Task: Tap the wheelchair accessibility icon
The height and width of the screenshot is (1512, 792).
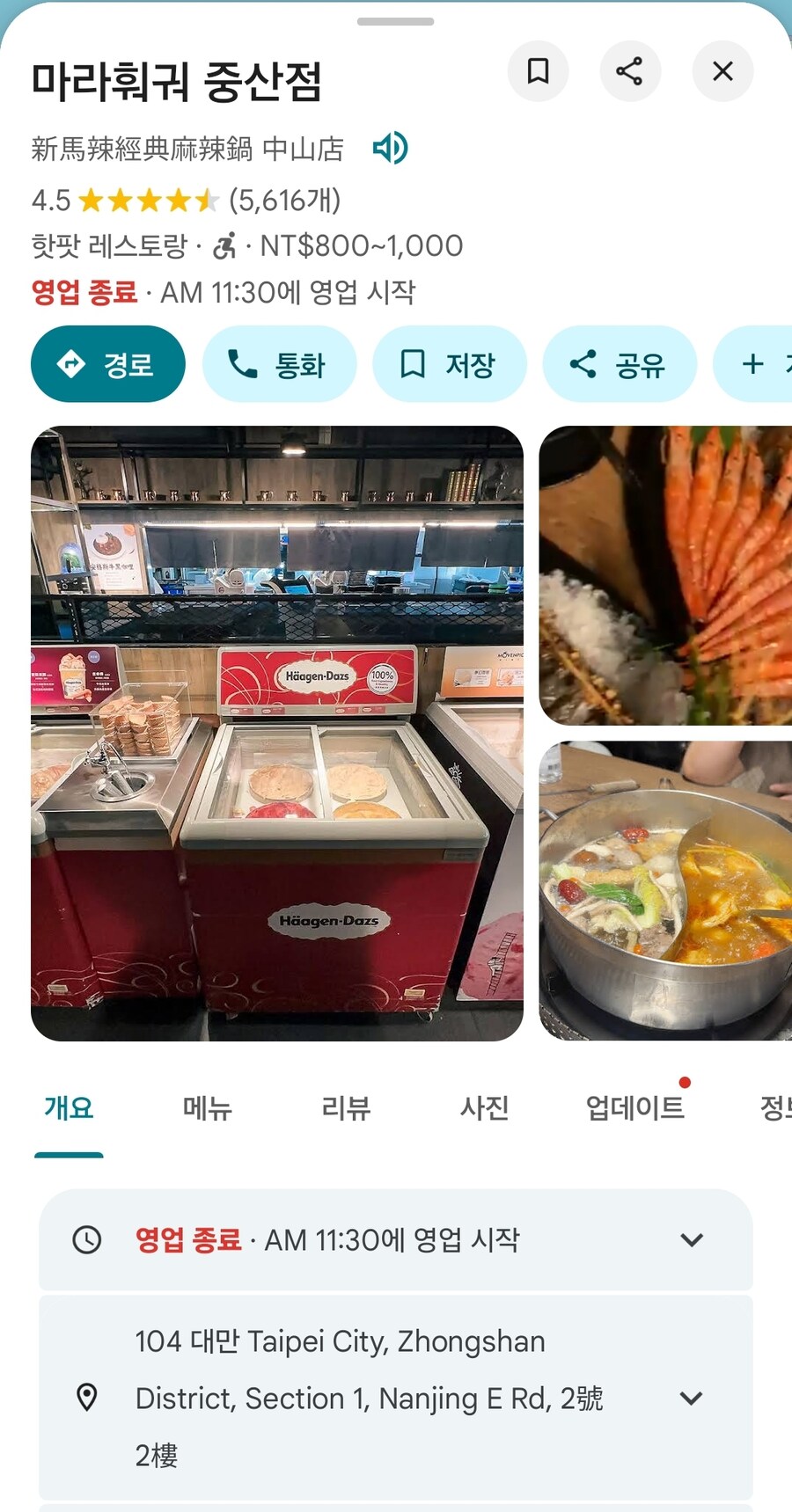Action: [224, 245]
